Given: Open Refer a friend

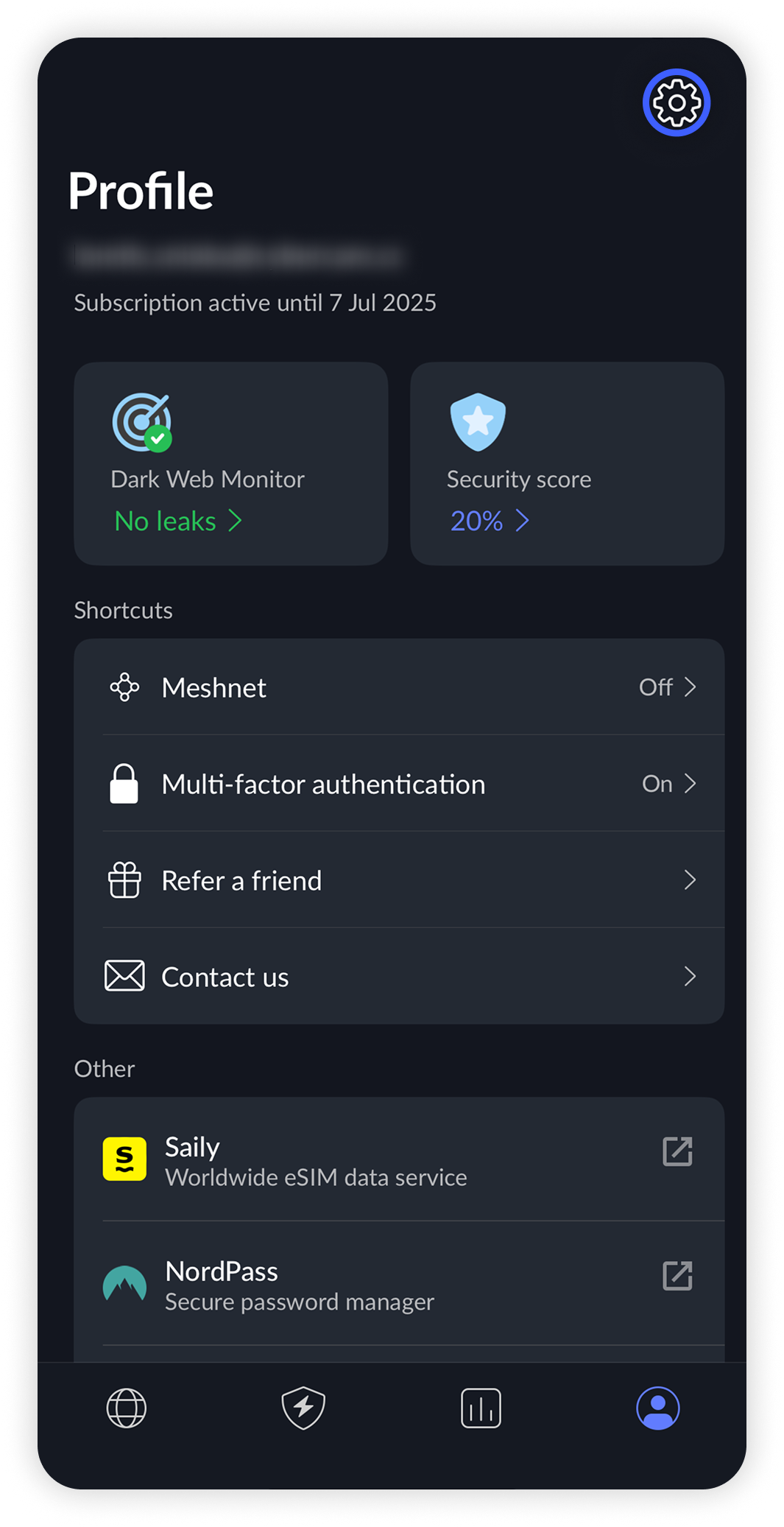Looking at the screenshot, I should tap(399, 880).
